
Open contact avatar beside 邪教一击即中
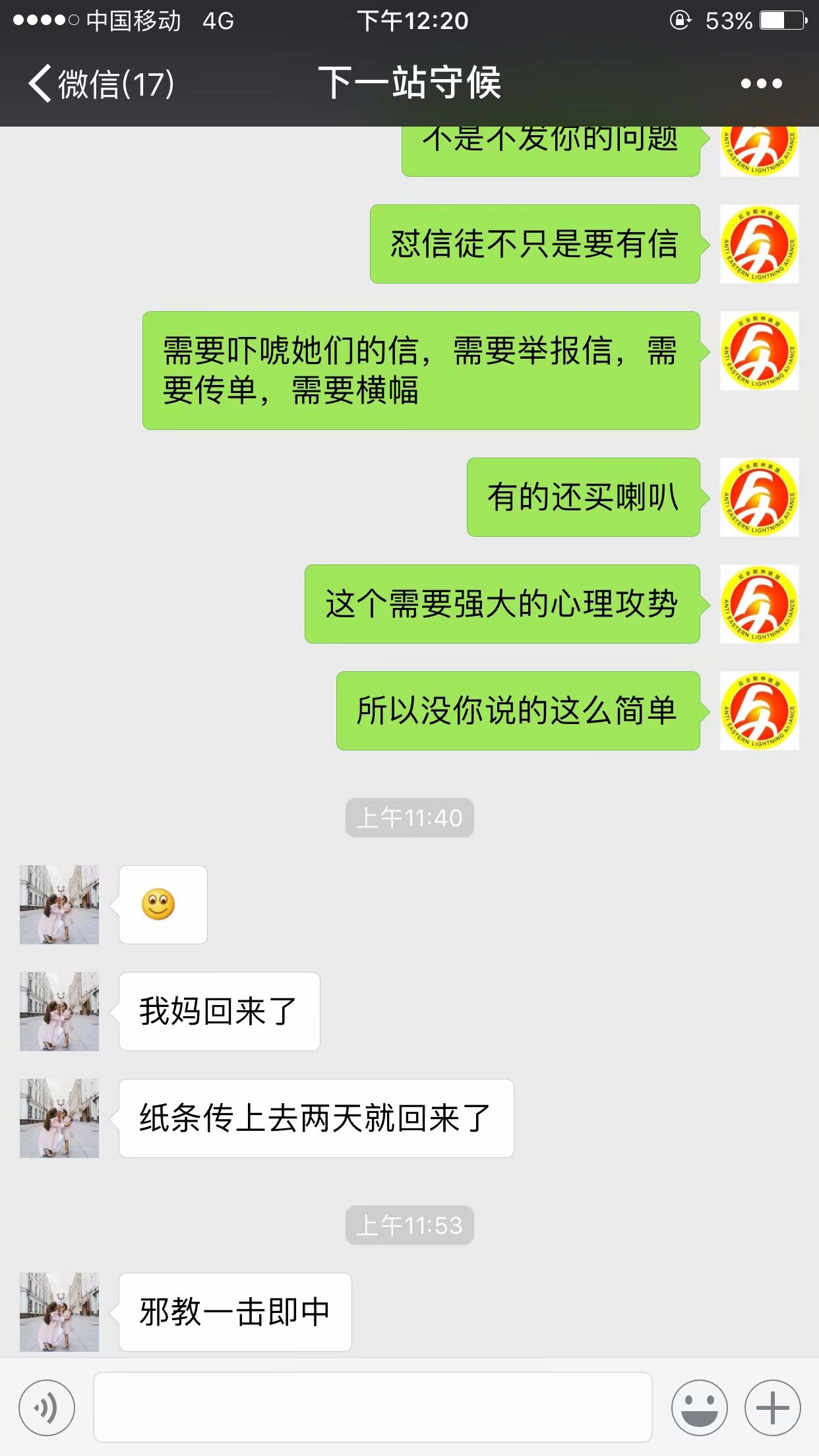(x=59, y=1312)
